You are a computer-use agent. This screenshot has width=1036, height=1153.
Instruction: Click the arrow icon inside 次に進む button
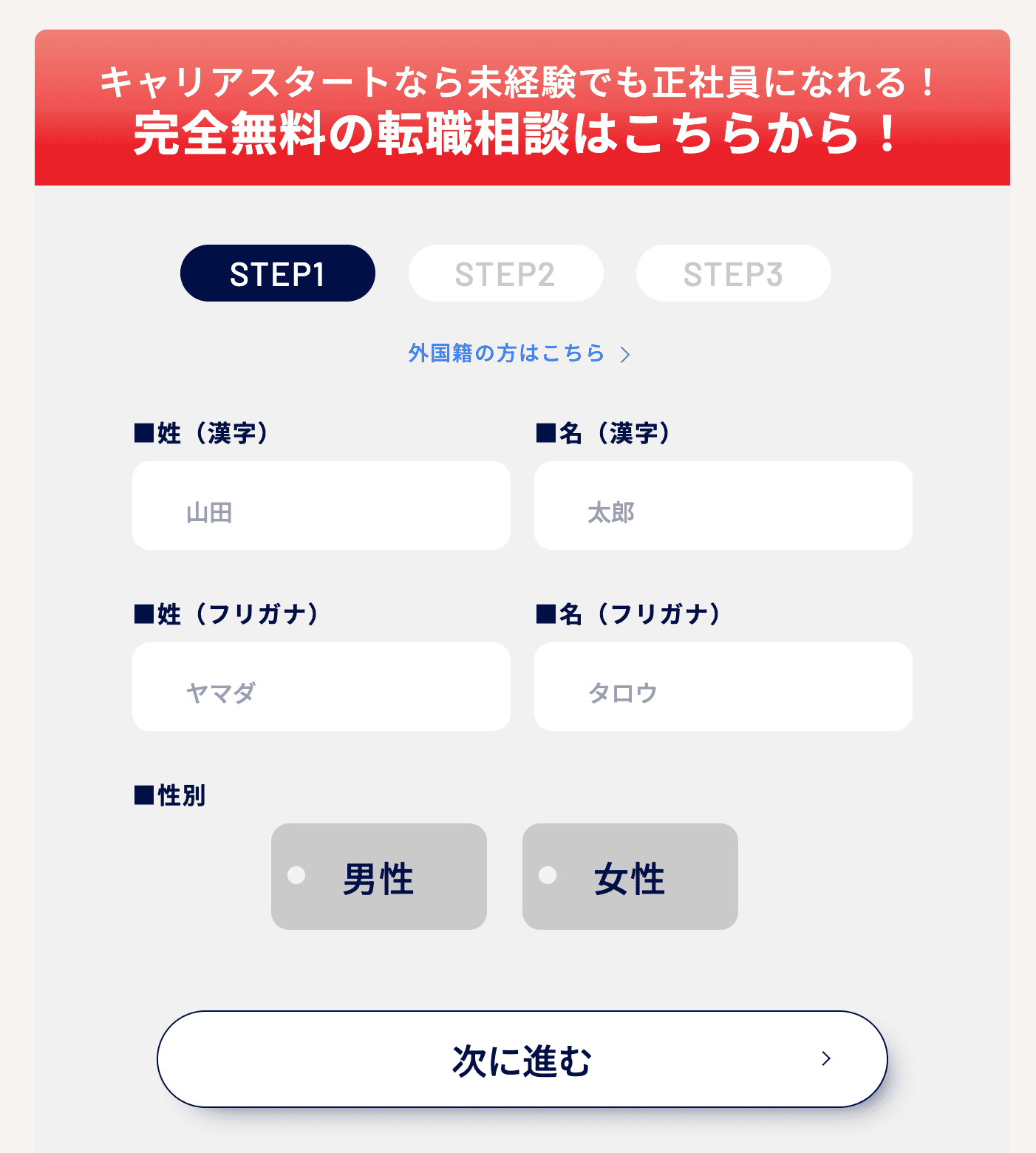coord(825,1058)
